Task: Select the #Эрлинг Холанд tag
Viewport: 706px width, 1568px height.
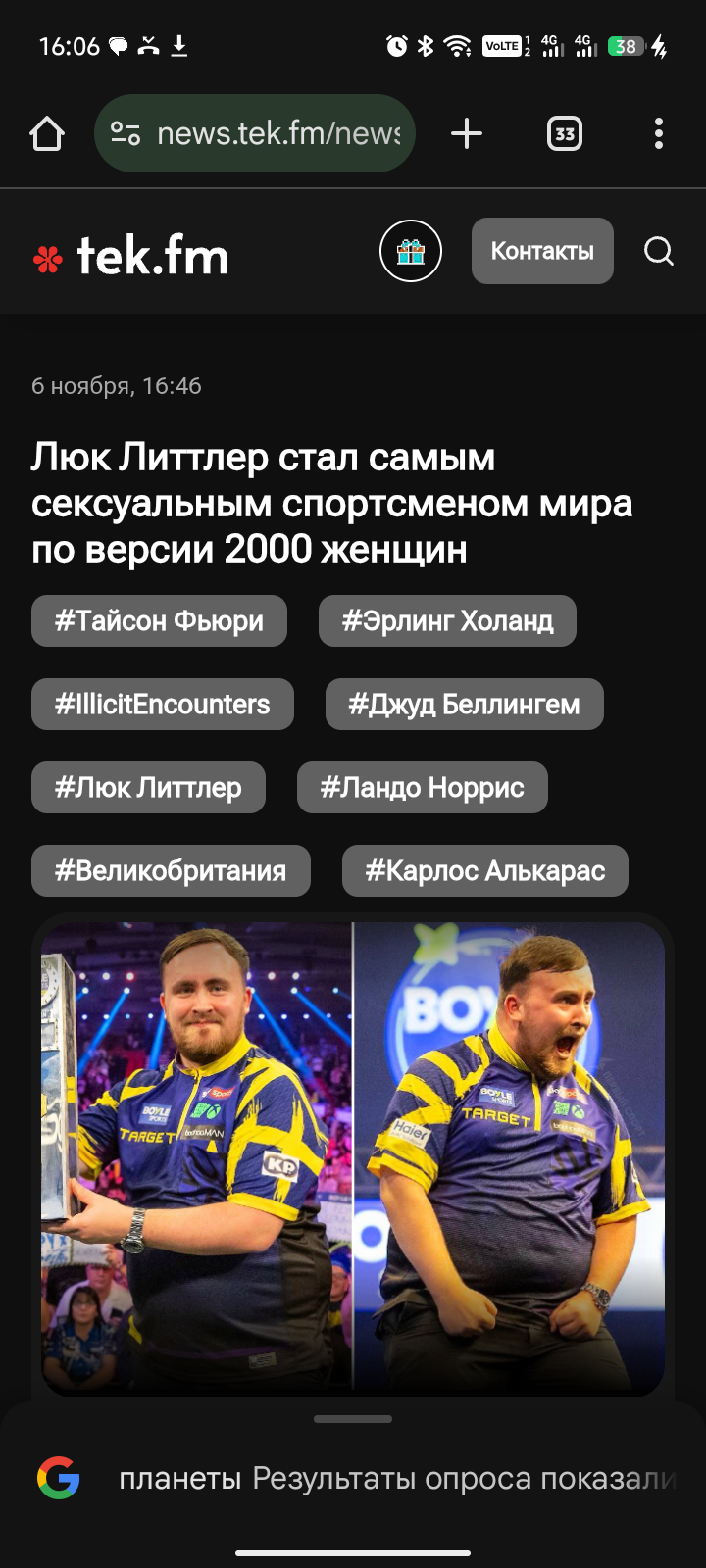Action: (x=447, y=621)
